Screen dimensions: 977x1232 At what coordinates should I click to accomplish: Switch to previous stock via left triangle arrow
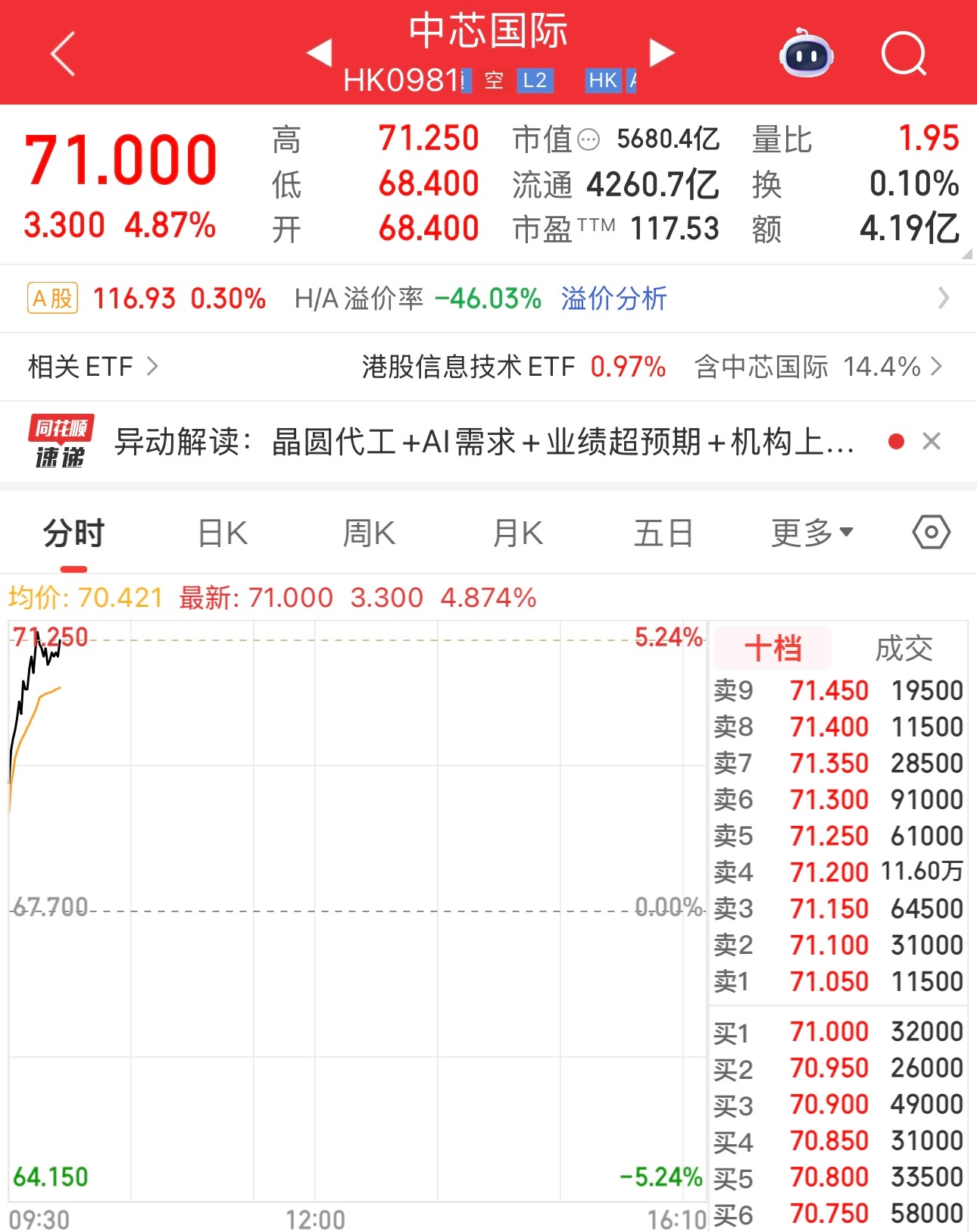[319, 53]
